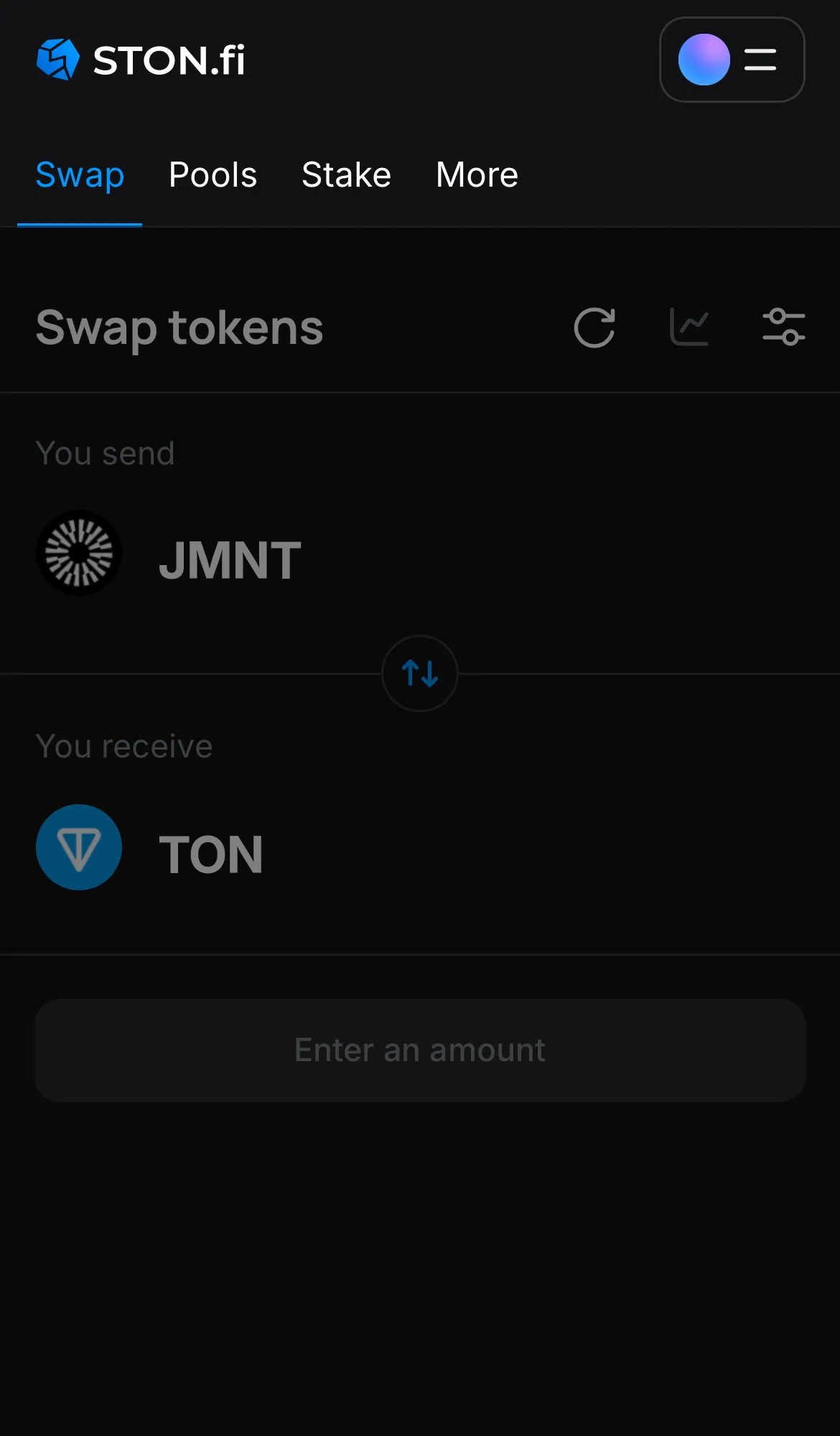Screen dimensions: 840x1436
Task: Switch to the Stake tab
Action: 345,174
